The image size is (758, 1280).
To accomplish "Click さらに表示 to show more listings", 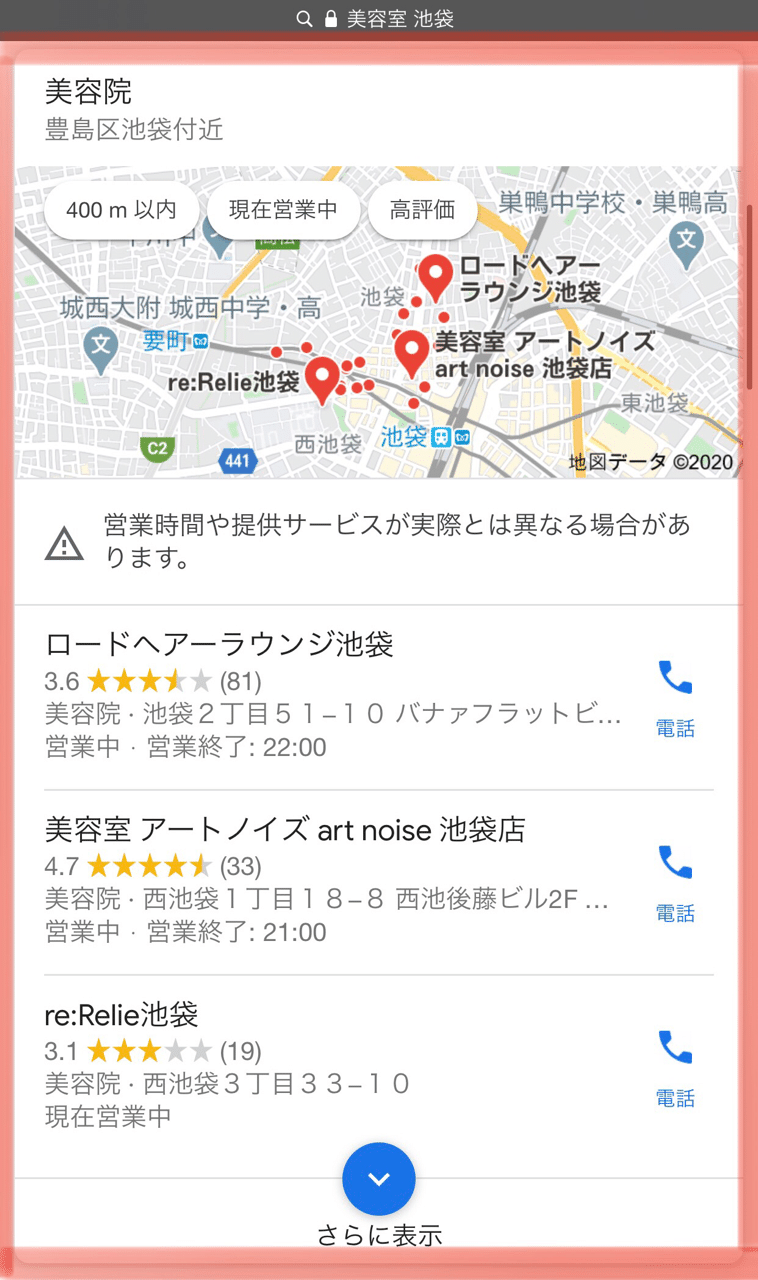I will tap(378, 1233).
